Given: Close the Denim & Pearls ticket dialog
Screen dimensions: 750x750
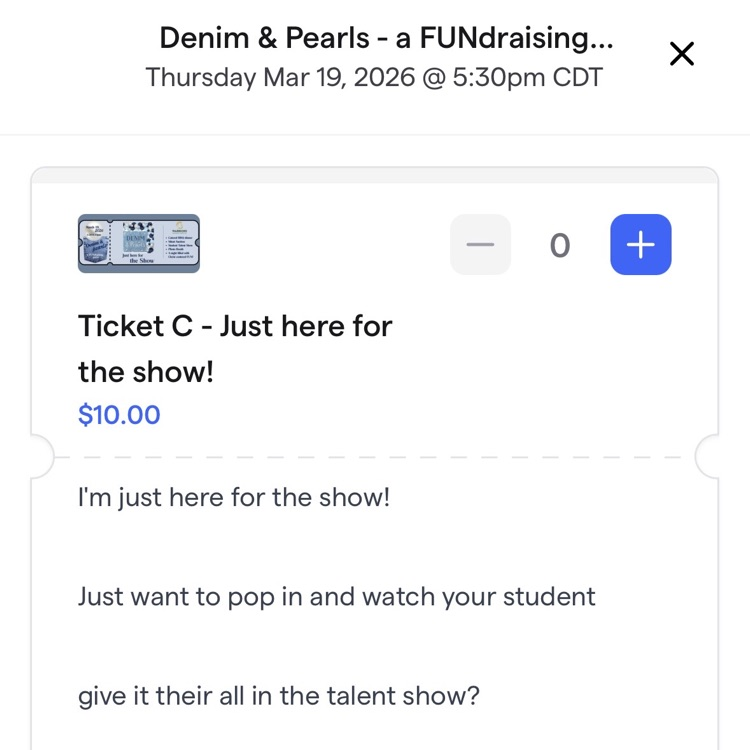Looking at the screenshot, I should pyautogui.click(x=682, y=54).
